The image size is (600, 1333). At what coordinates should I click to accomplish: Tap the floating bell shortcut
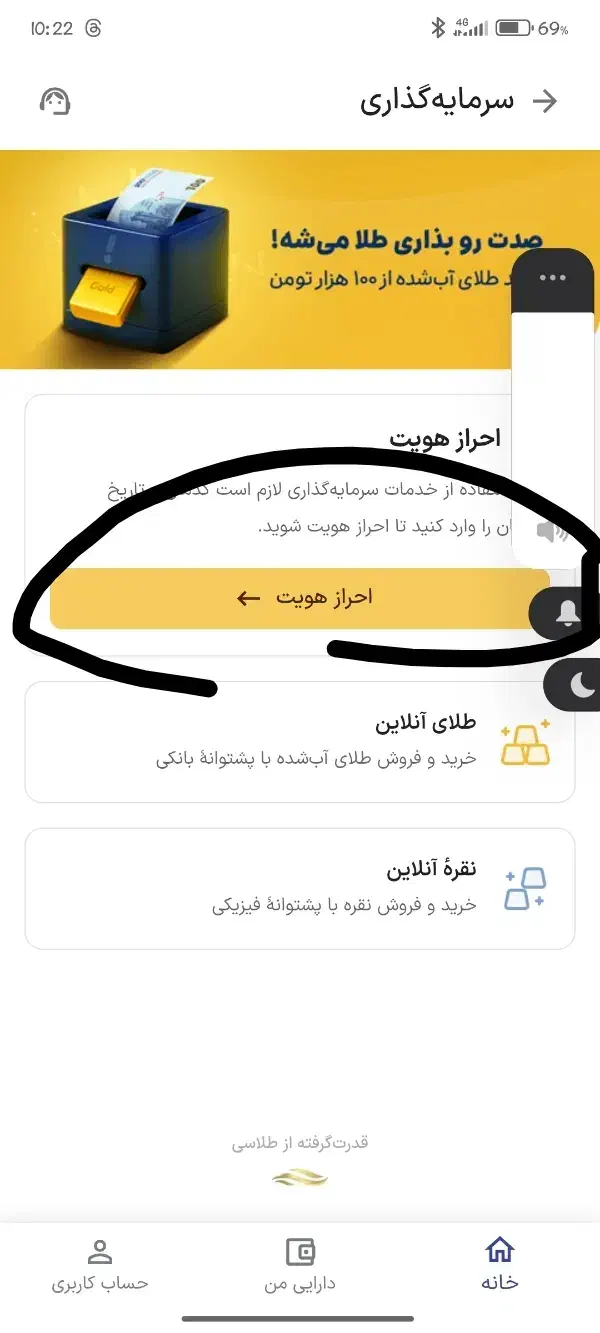point(567,614)
